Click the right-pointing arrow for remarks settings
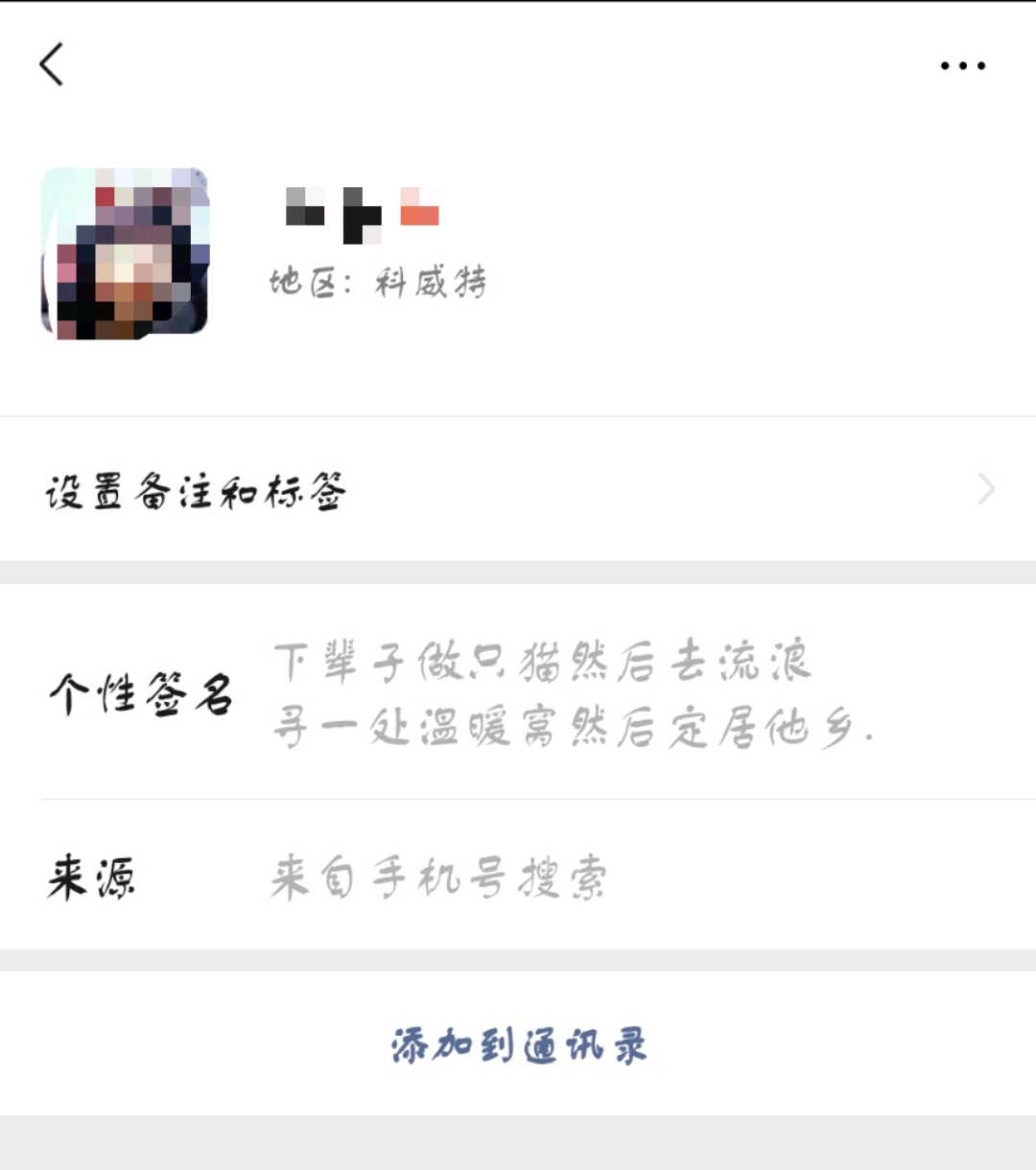This screenshot has width=1036, height=1170. click(x=985, y=490)
